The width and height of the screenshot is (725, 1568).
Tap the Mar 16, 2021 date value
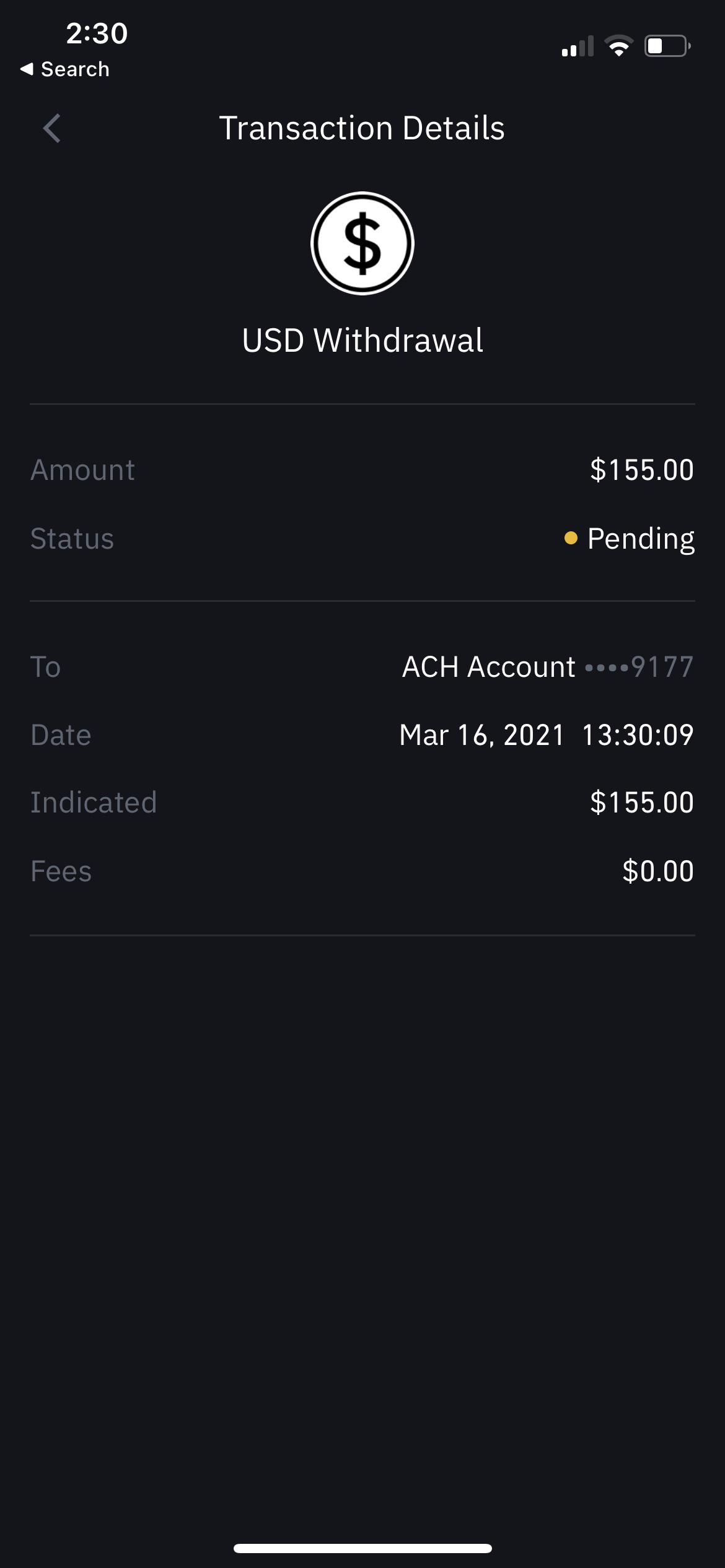pyautogui.click(x=547, y=735)
